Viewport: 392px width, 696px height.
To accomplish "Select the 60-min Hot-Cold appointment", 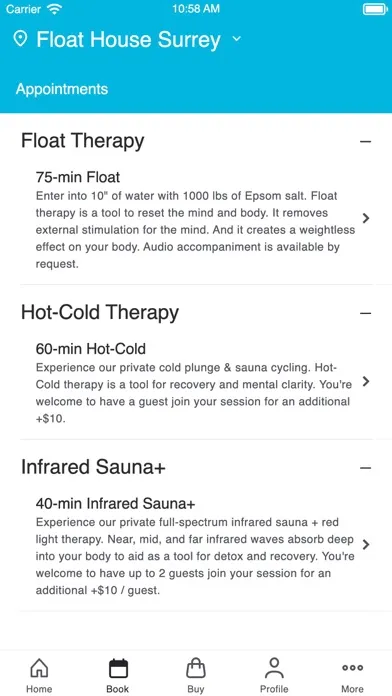I will 196,383.
